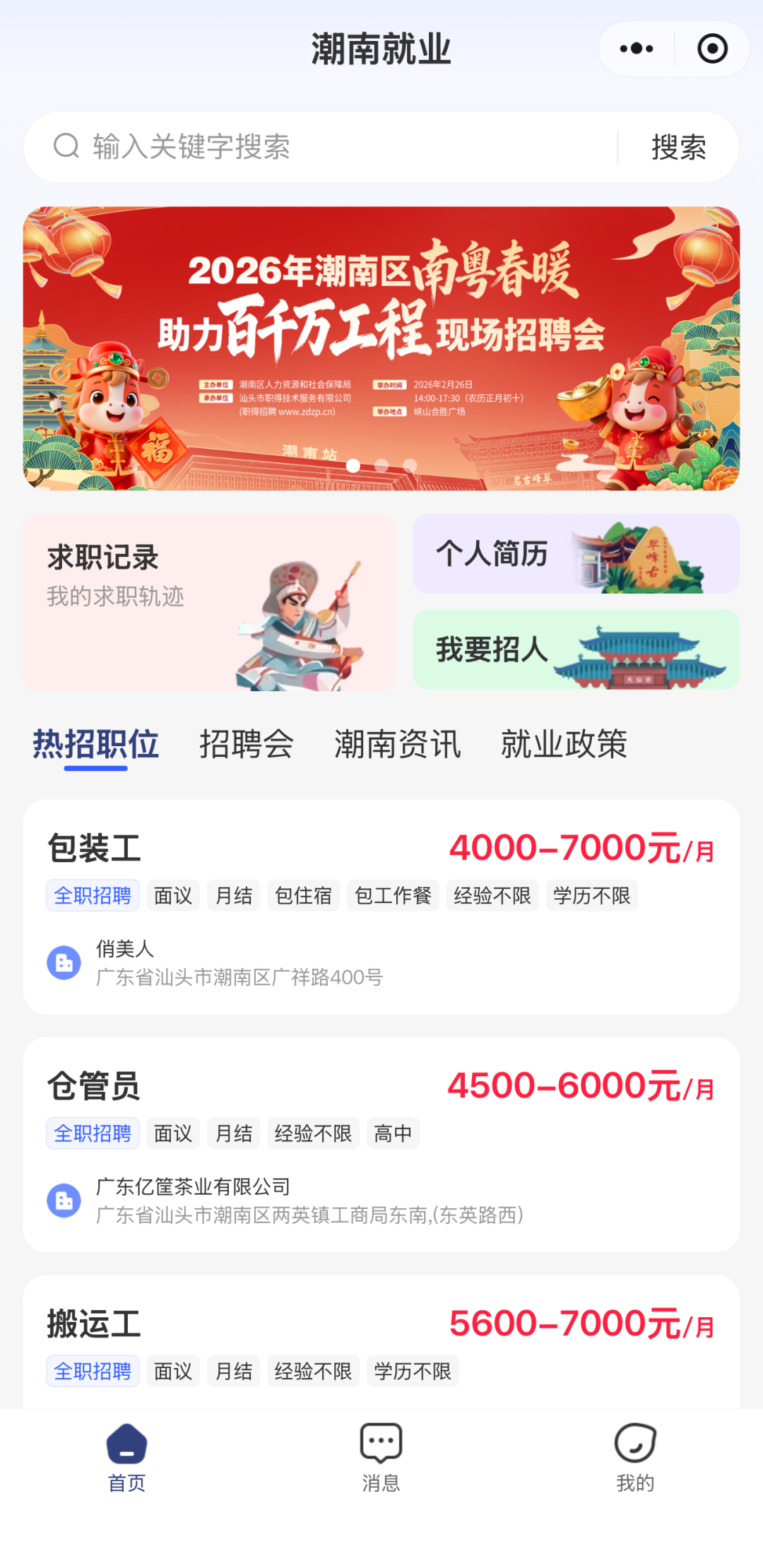
Task: Switch to the 就业政策 tab
Action: [x=564, y=744]
